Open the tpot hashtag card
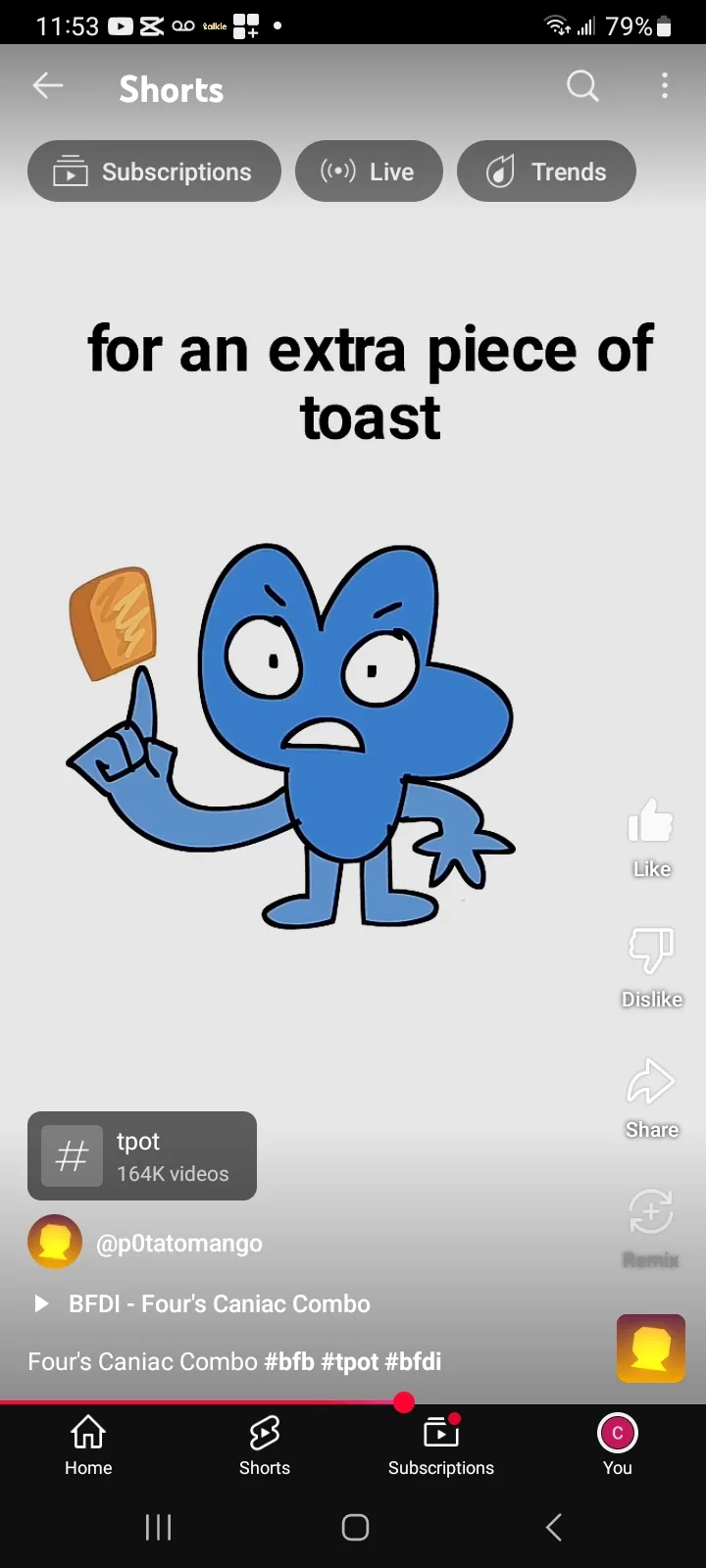The height and width of the screenshot is (1568, 706). click(142, 1155)
